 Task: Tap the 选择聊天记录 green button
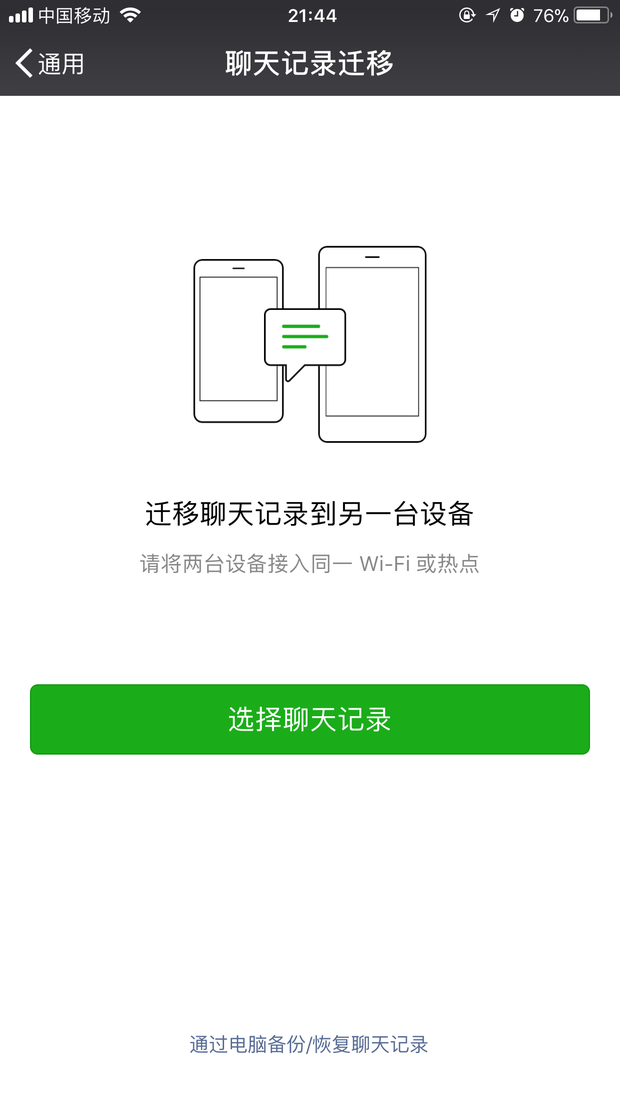point(309,719)
